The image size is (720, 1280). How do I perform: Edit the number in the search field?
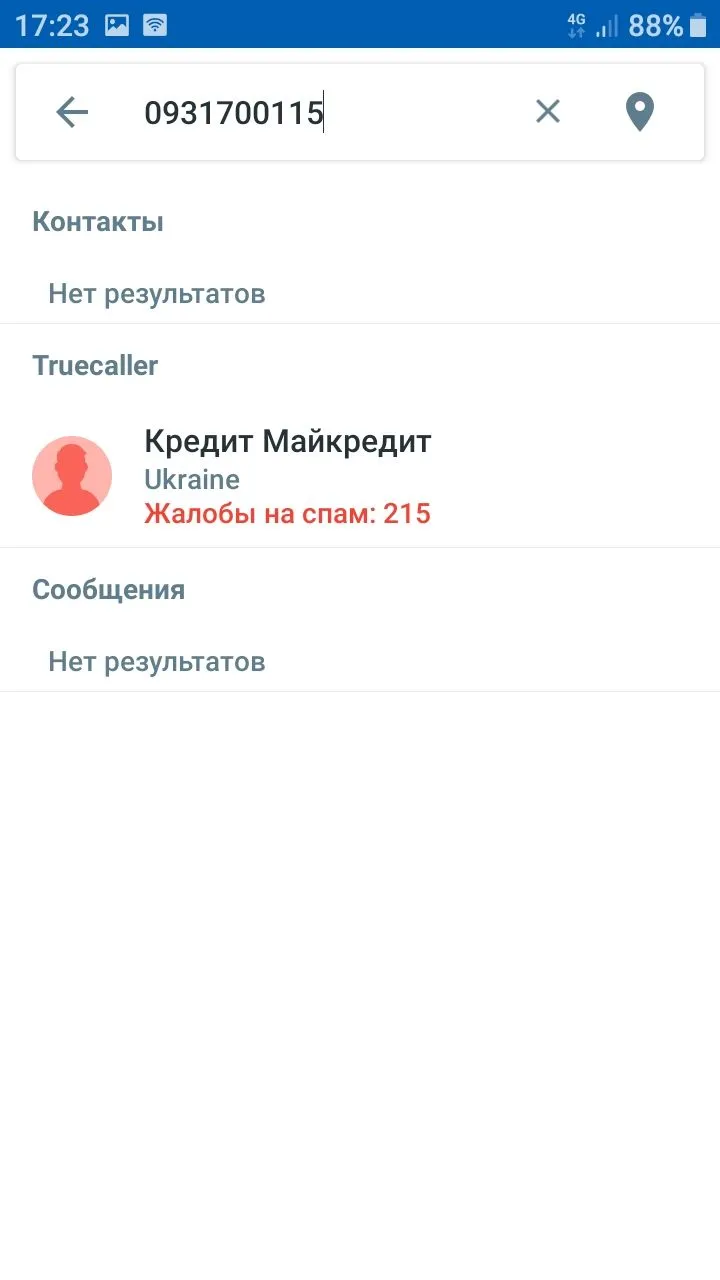[x=234, y=113]
